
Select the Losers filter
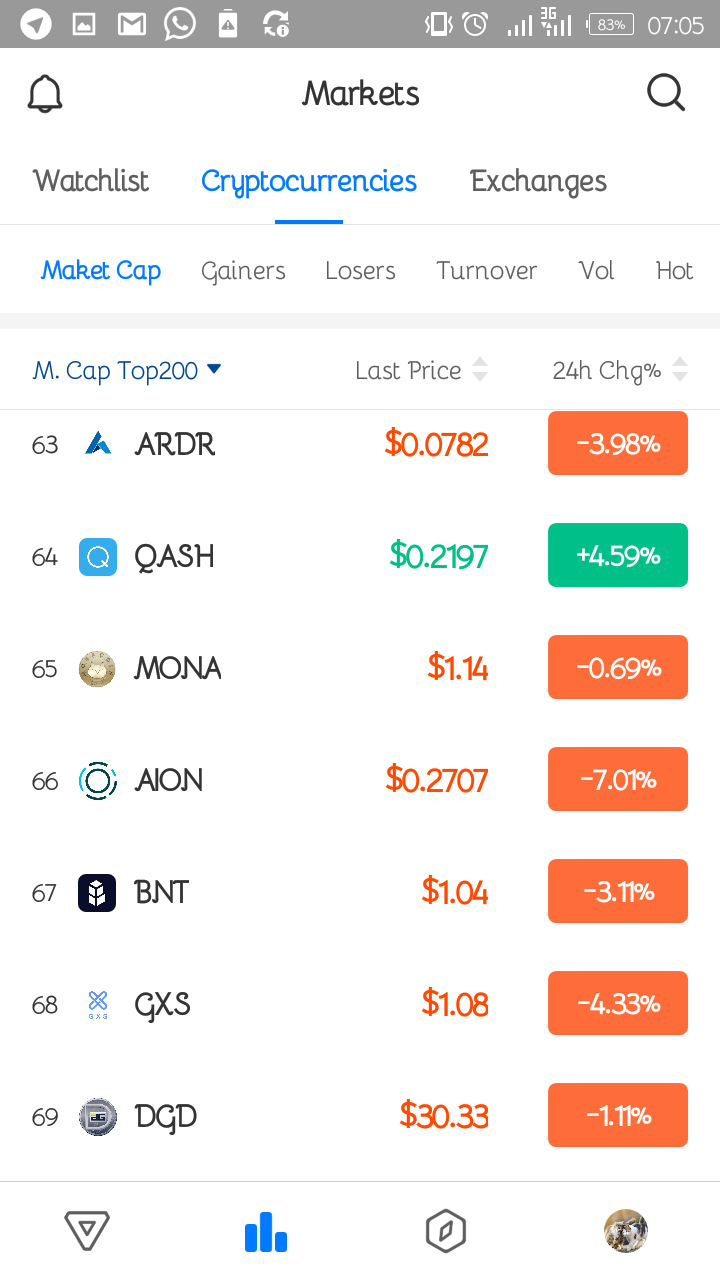coord(360,271)
